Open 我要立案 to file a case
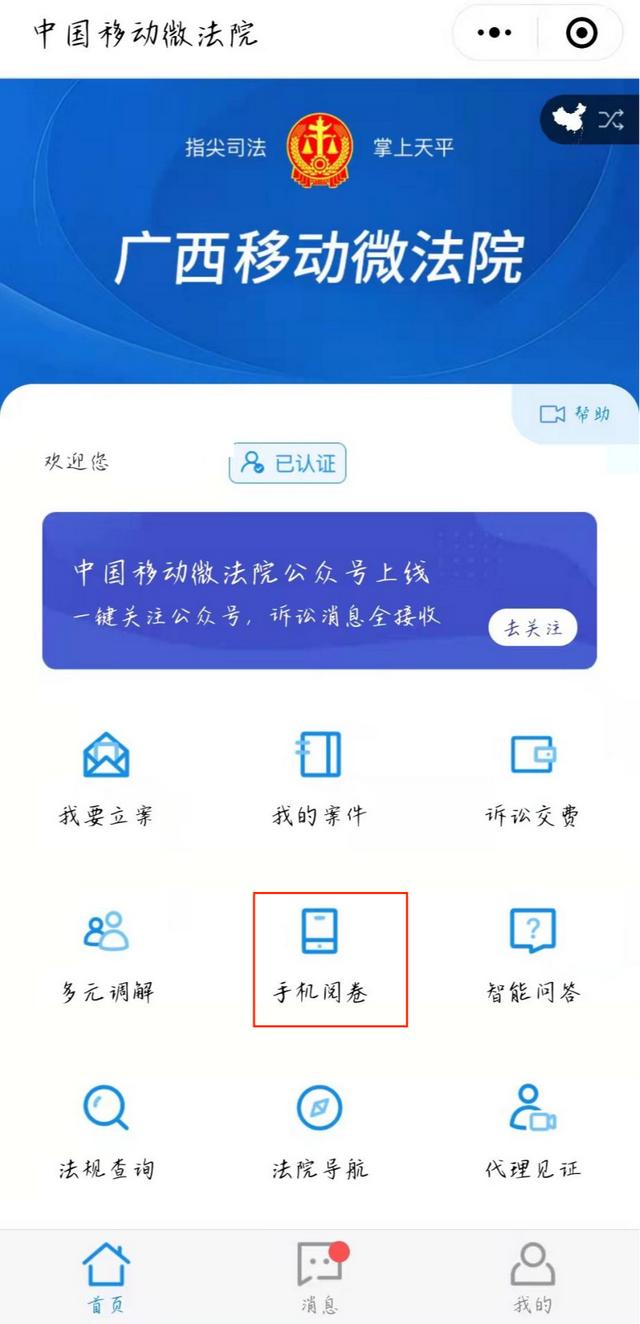This screenshot has width=640, height=1324. pyautogui.click(x=106, y=780)
